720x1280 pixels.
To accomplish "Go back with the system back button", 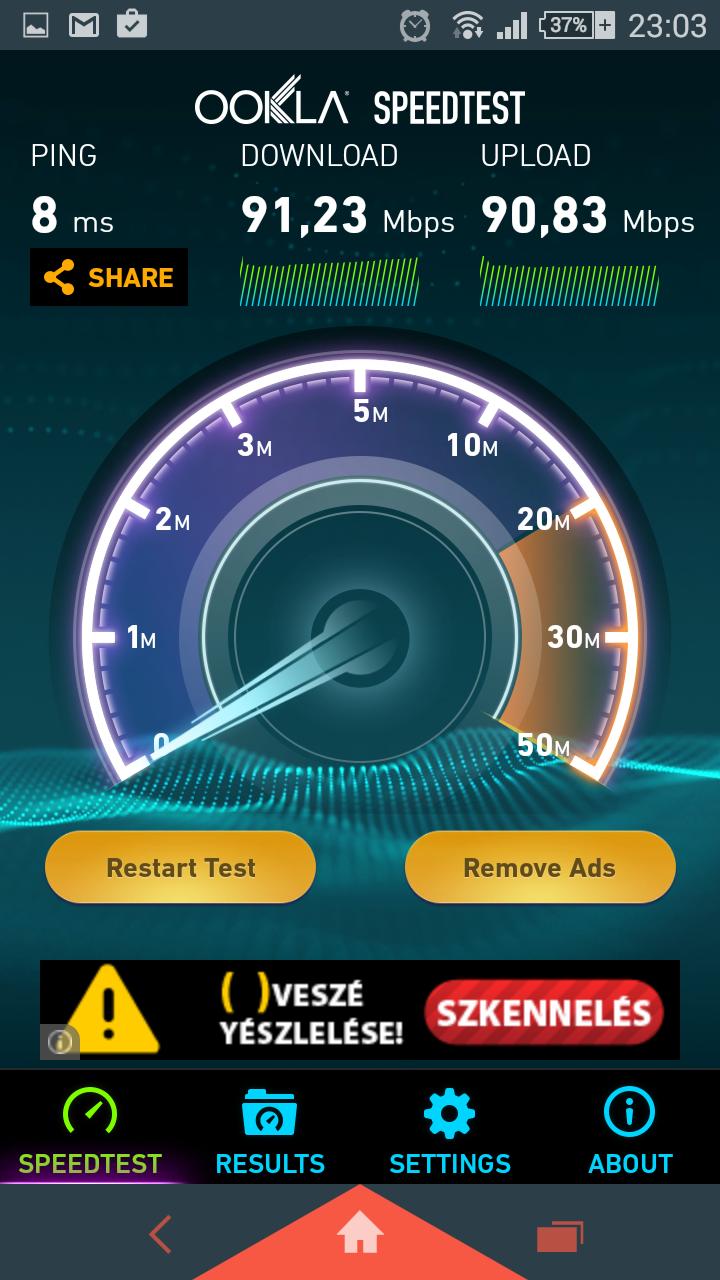I will pyautogui.click(x=161, y=1236).
